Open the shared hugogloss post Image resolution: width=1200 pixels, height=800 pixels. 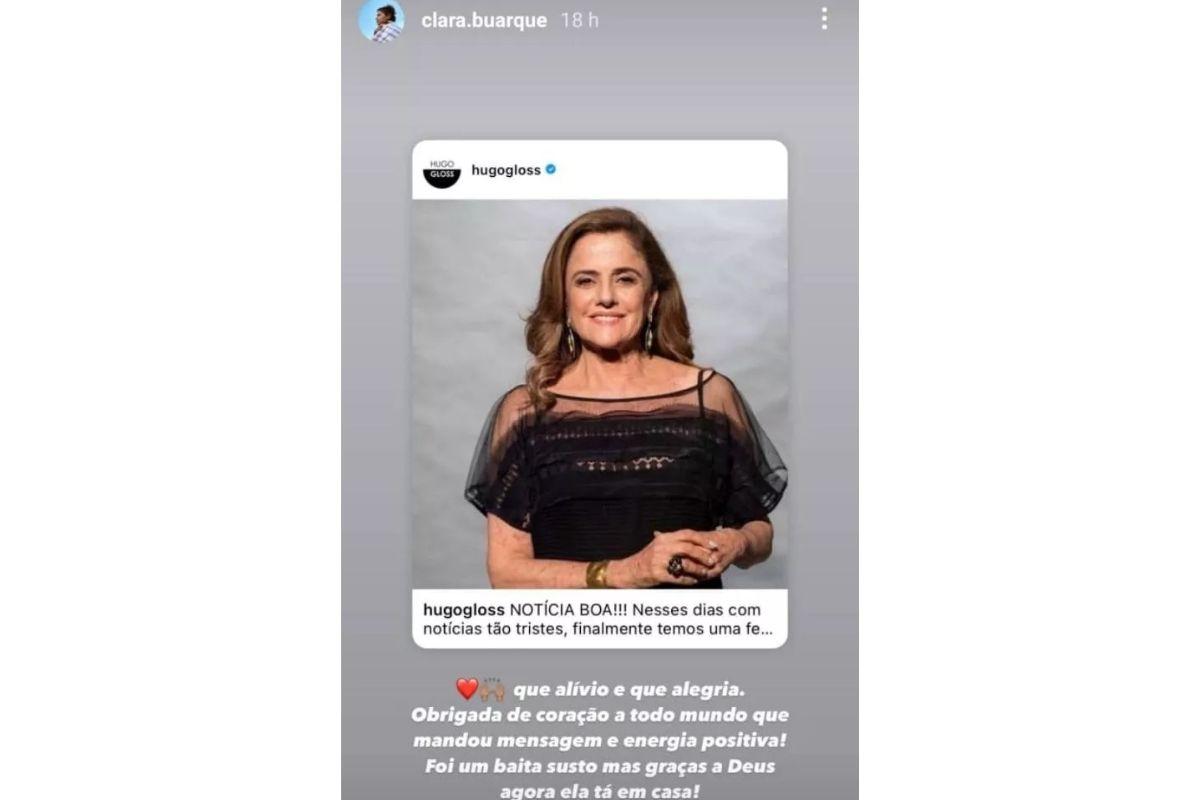(599, 393)
